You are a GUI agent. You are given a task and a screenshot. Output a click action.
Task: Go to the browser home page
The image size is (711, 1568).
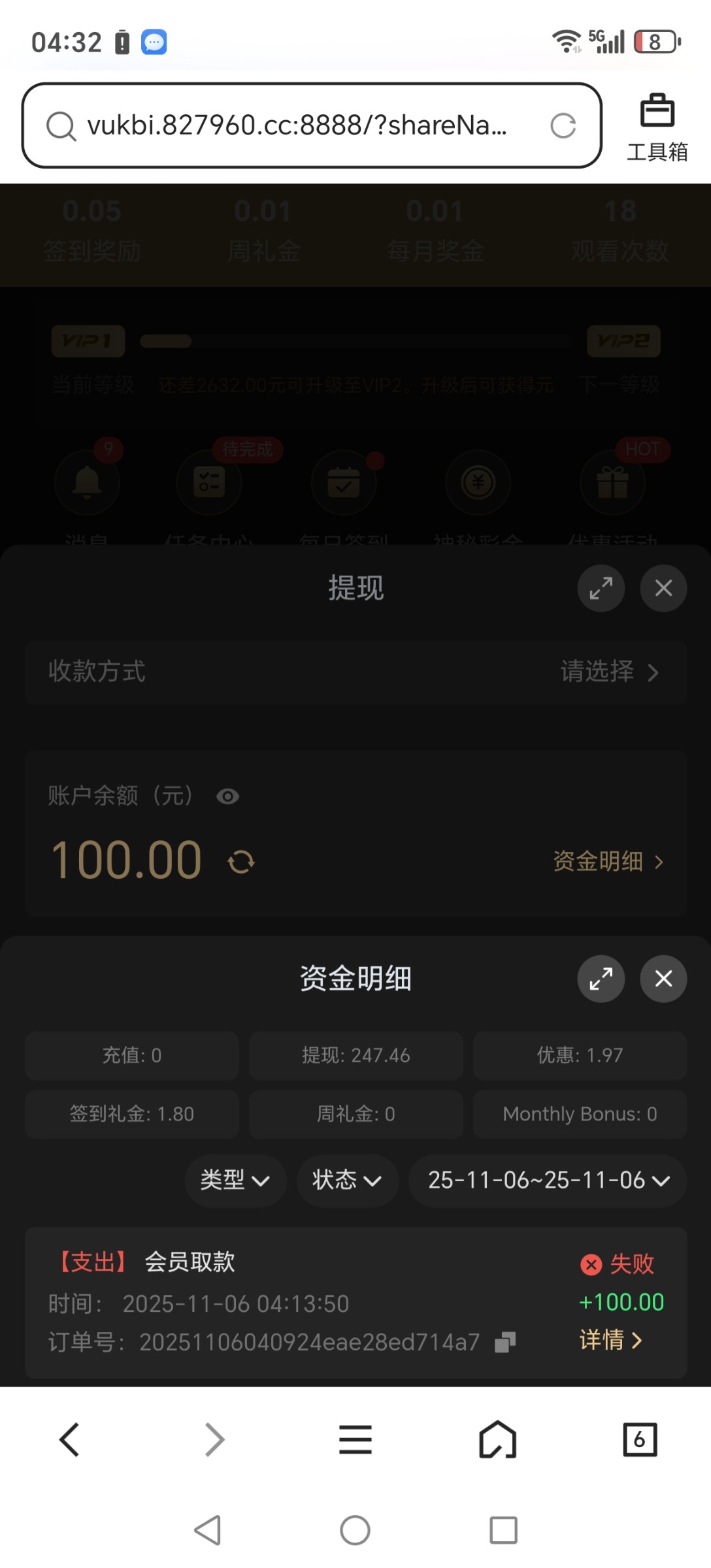[497, 1440]
